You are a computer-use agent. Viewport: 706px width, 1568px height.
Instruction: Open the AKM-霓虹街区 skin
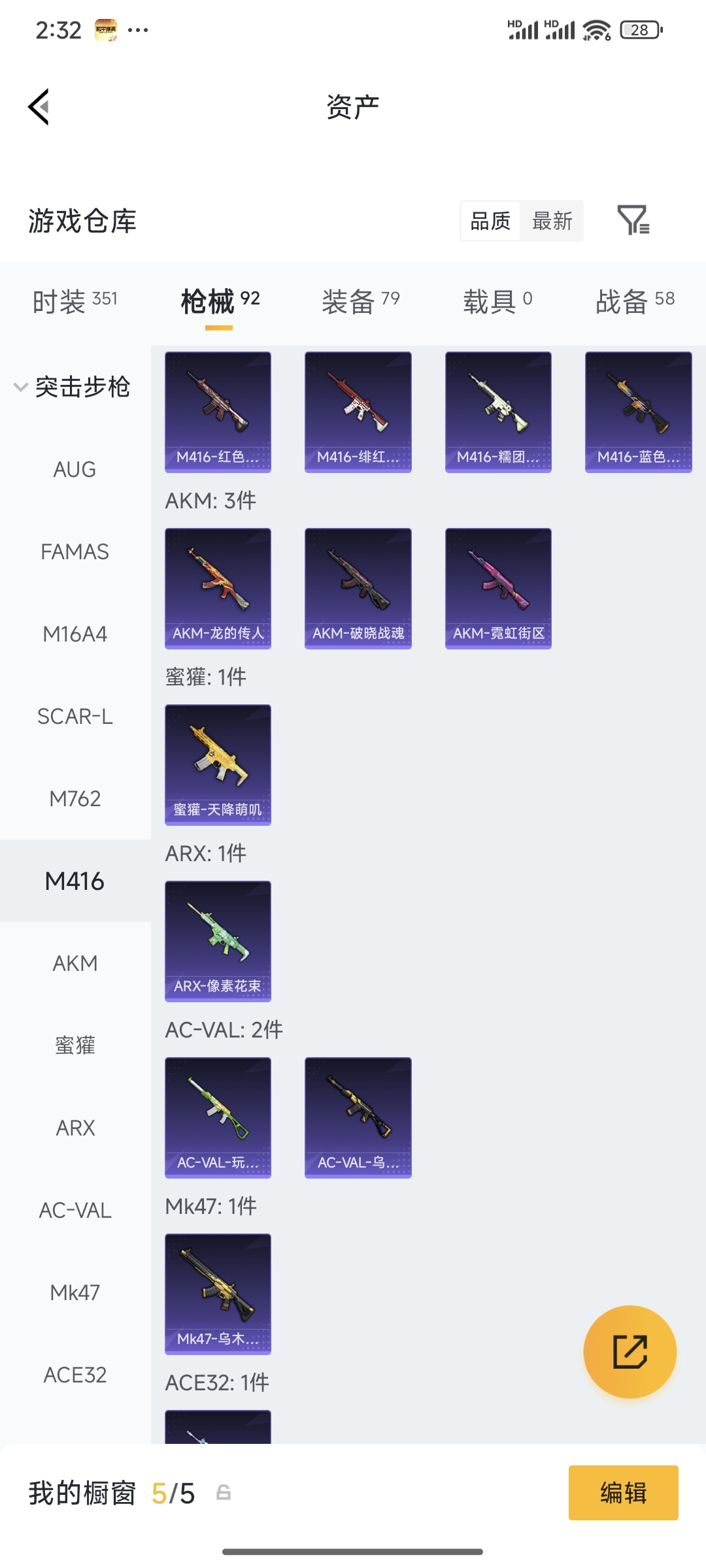tap(498, 588)
